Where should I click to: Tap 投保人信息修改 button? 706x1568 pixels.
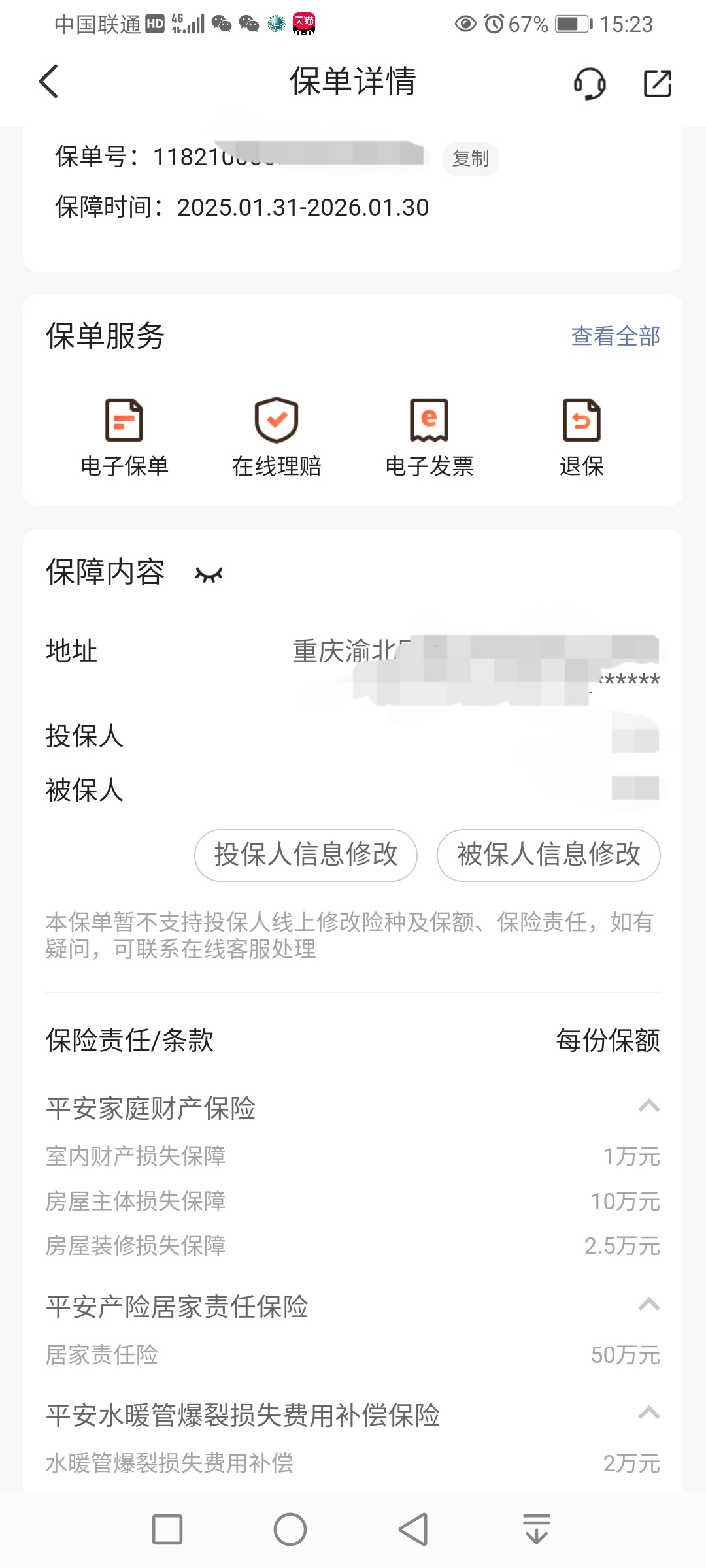306,855
